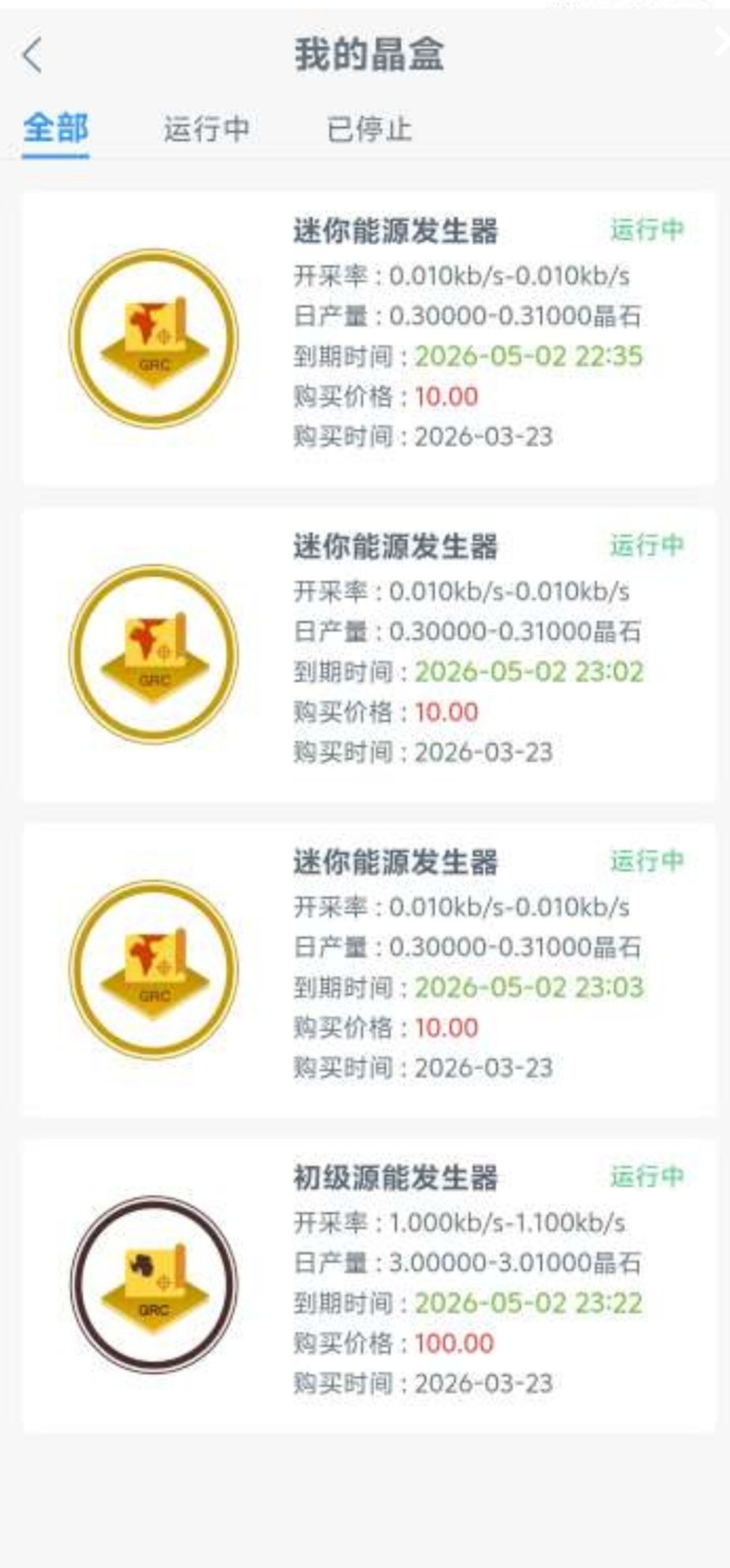The height and width of the screenshot is (1568, 730).
Task: Go back using the top-left arrow
Action: click(x=32, y=57)
